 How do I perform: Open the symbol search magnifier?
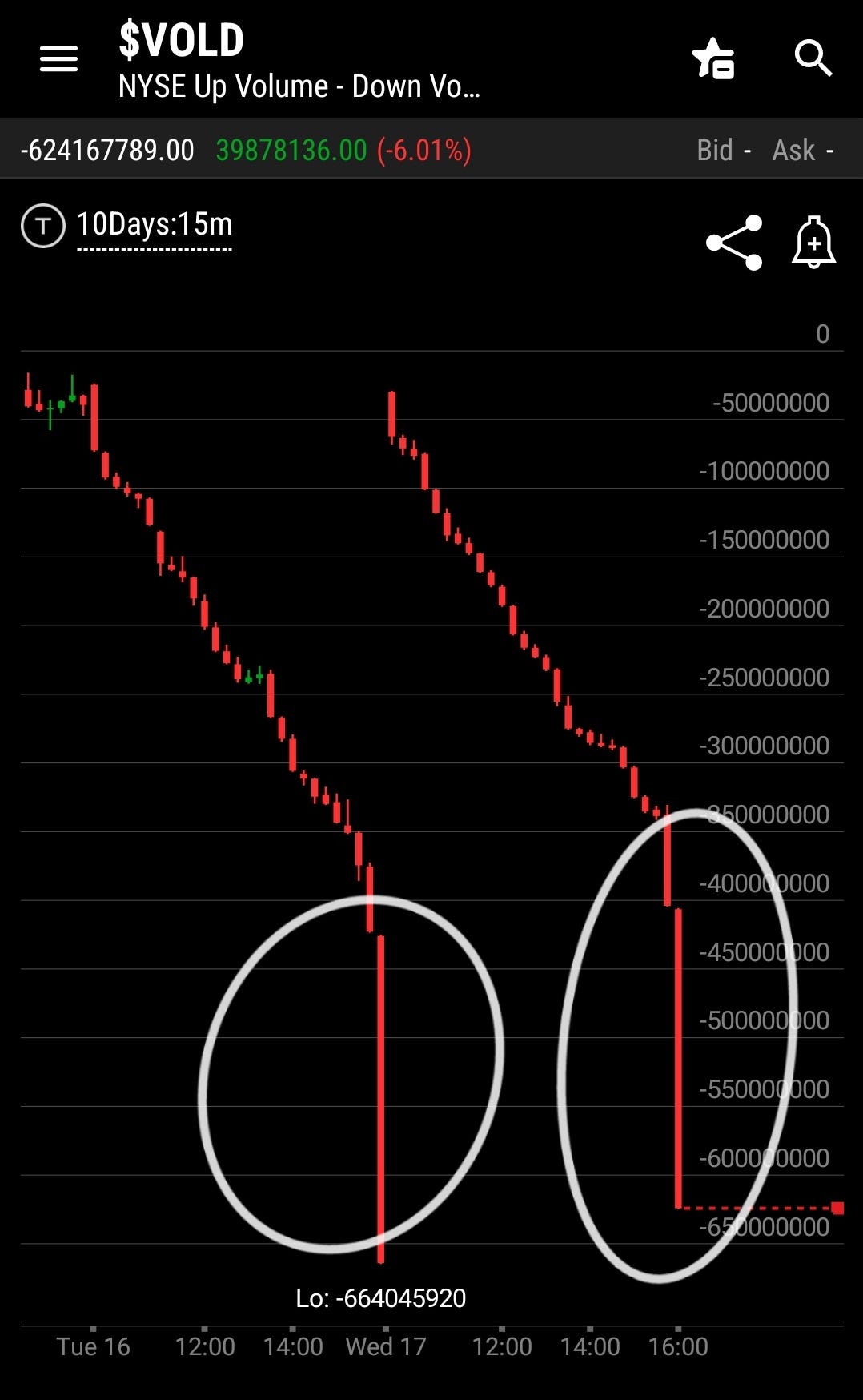pyautogui.click(x=813, y=58)
